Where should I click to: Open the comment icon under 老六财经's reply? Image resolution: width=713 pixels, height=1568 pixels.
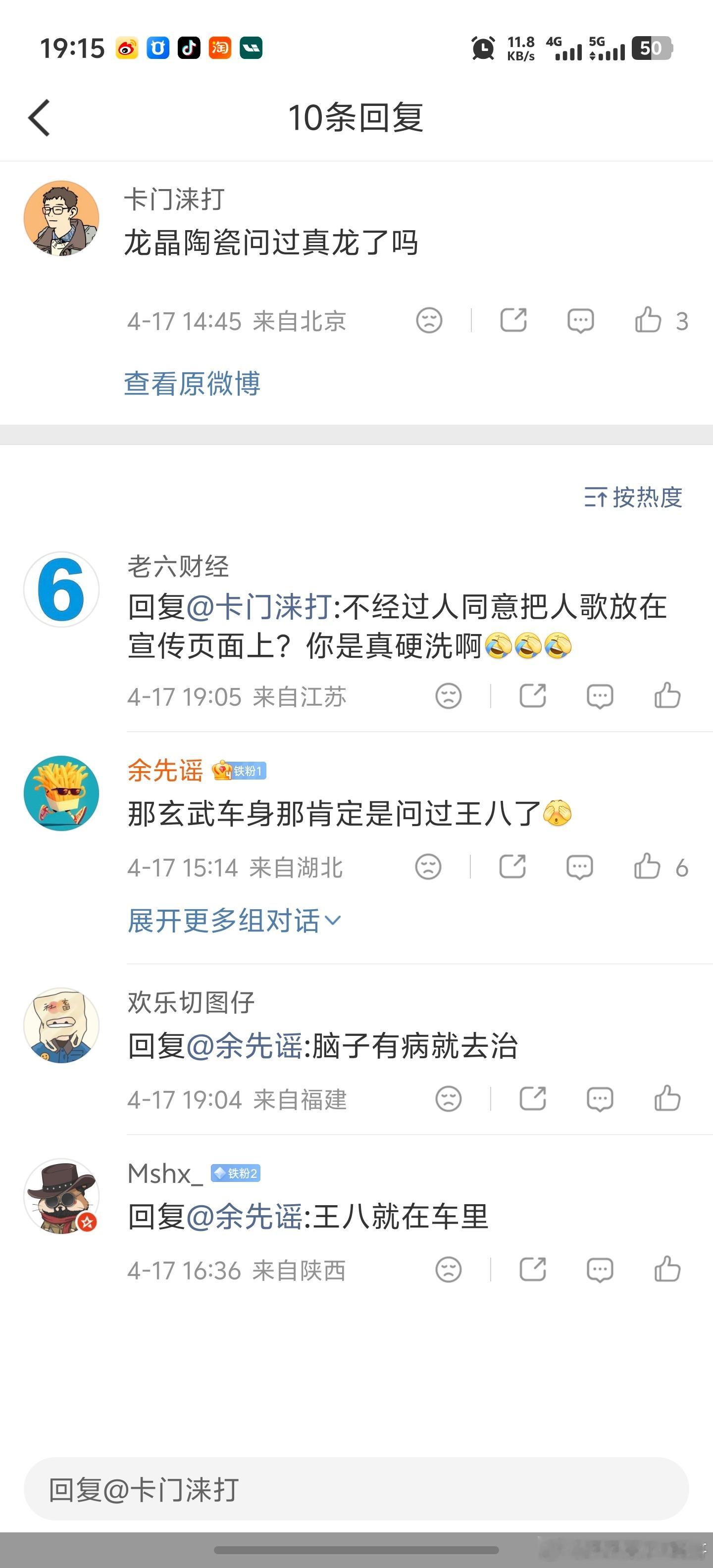(x=600, y=696)
